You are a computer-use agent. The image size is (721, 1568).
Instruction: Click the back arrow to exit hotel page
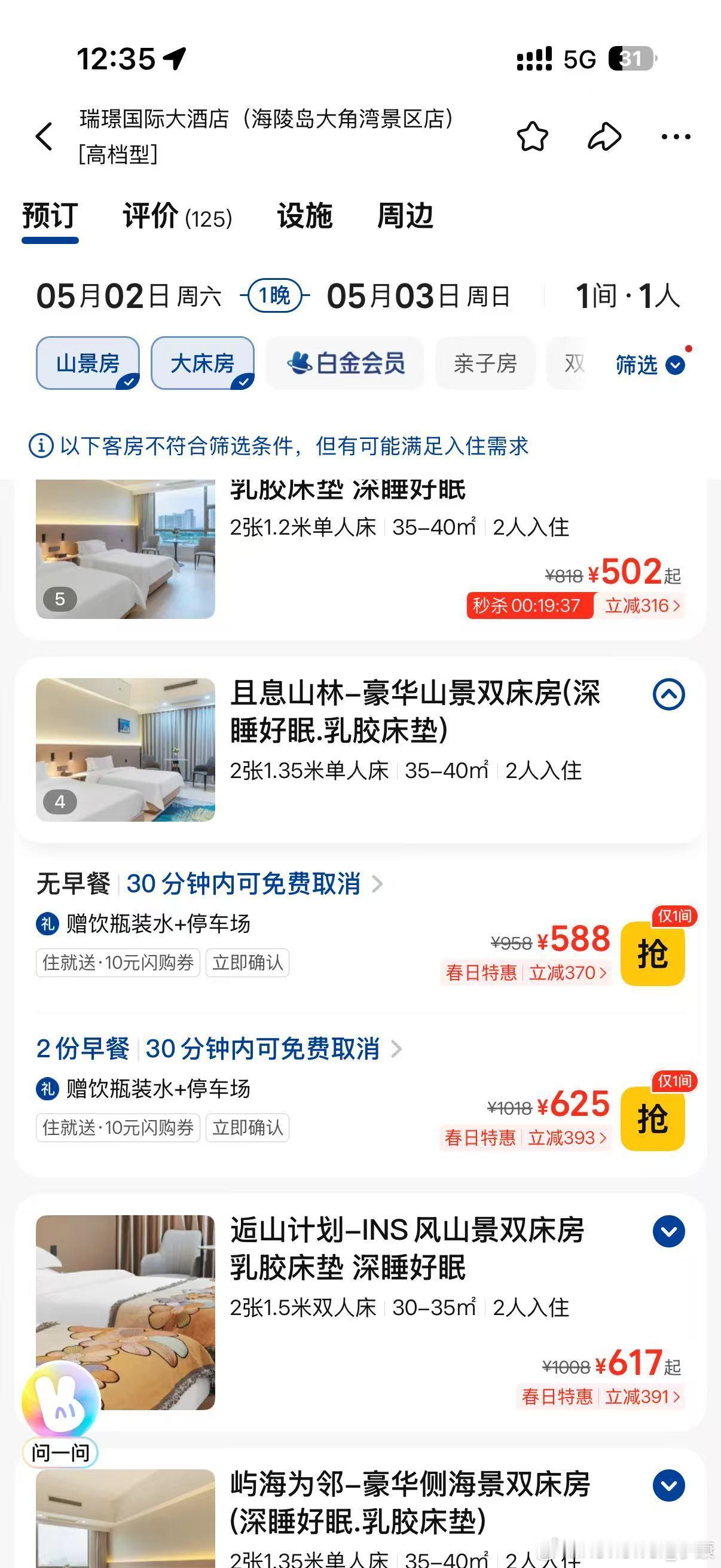44,137
